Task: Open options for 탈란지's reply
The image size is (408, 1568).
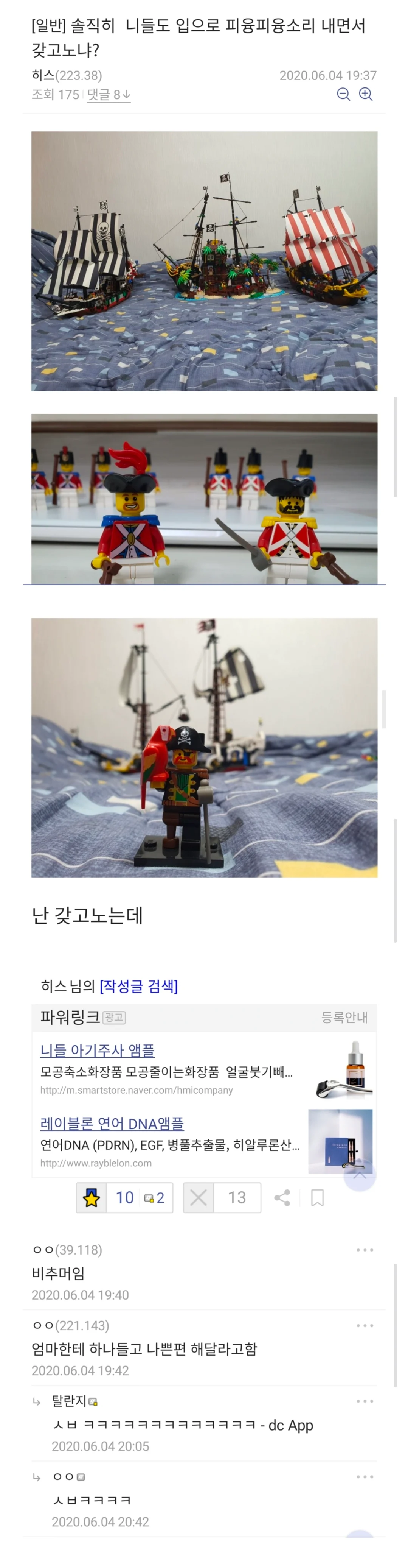Action: 365,1401
